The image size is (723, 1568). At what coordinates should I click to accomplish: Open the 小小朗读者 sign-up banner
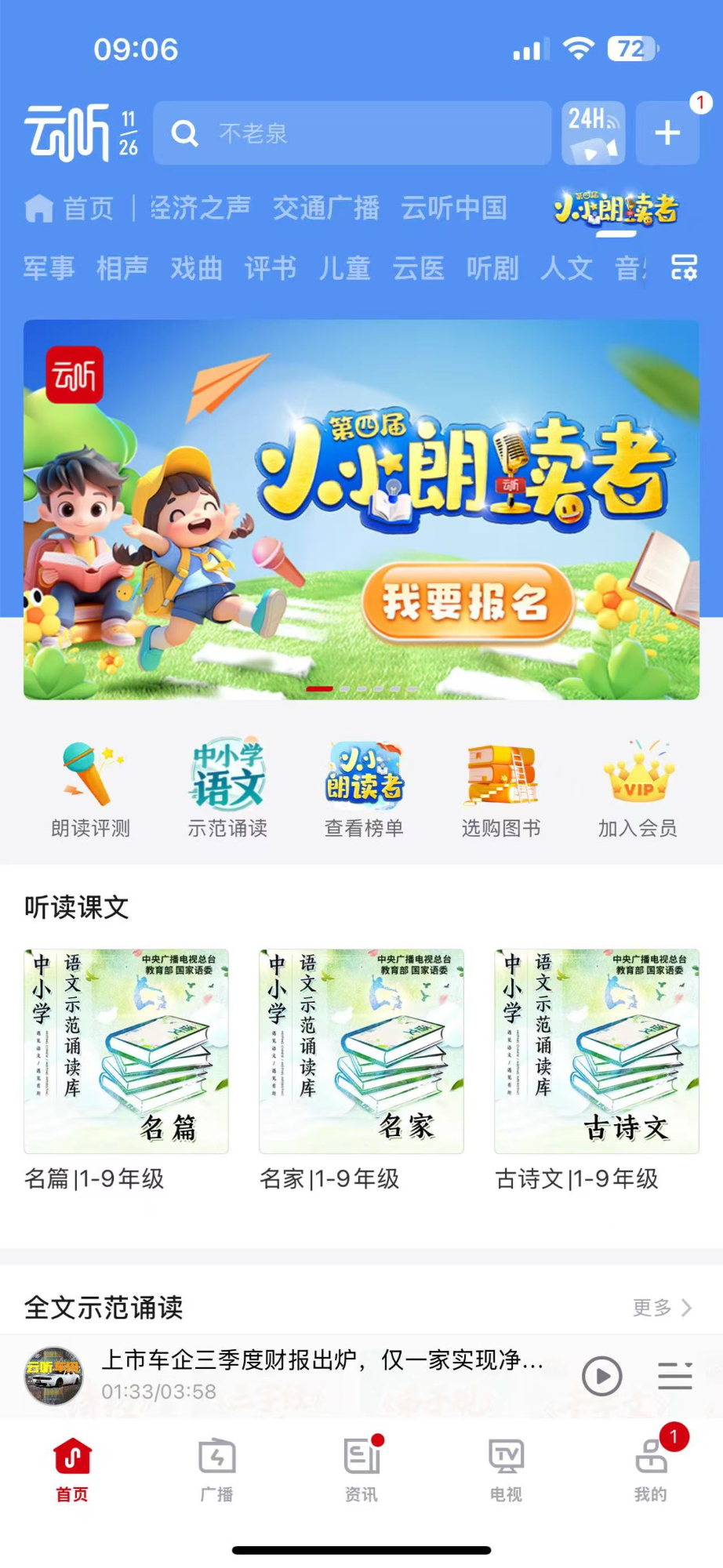(361, 510)
